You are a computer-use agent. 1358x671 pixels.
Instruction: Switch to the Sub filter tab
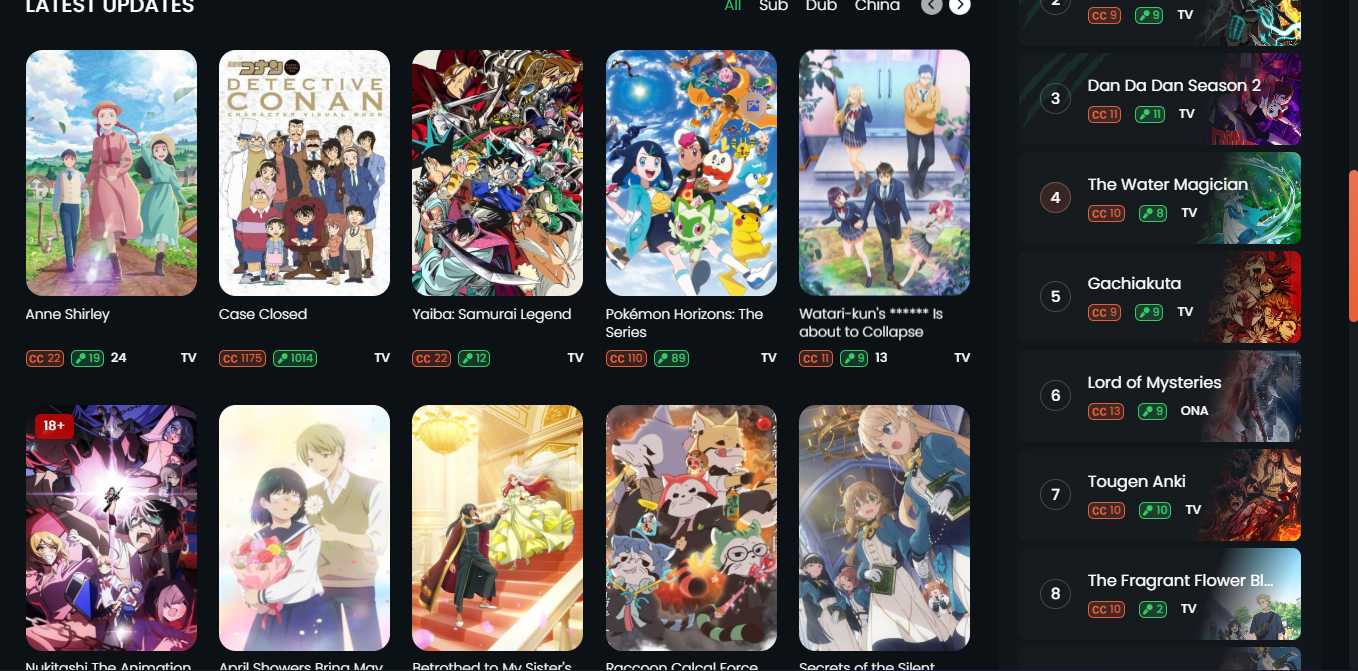[773, 6]
